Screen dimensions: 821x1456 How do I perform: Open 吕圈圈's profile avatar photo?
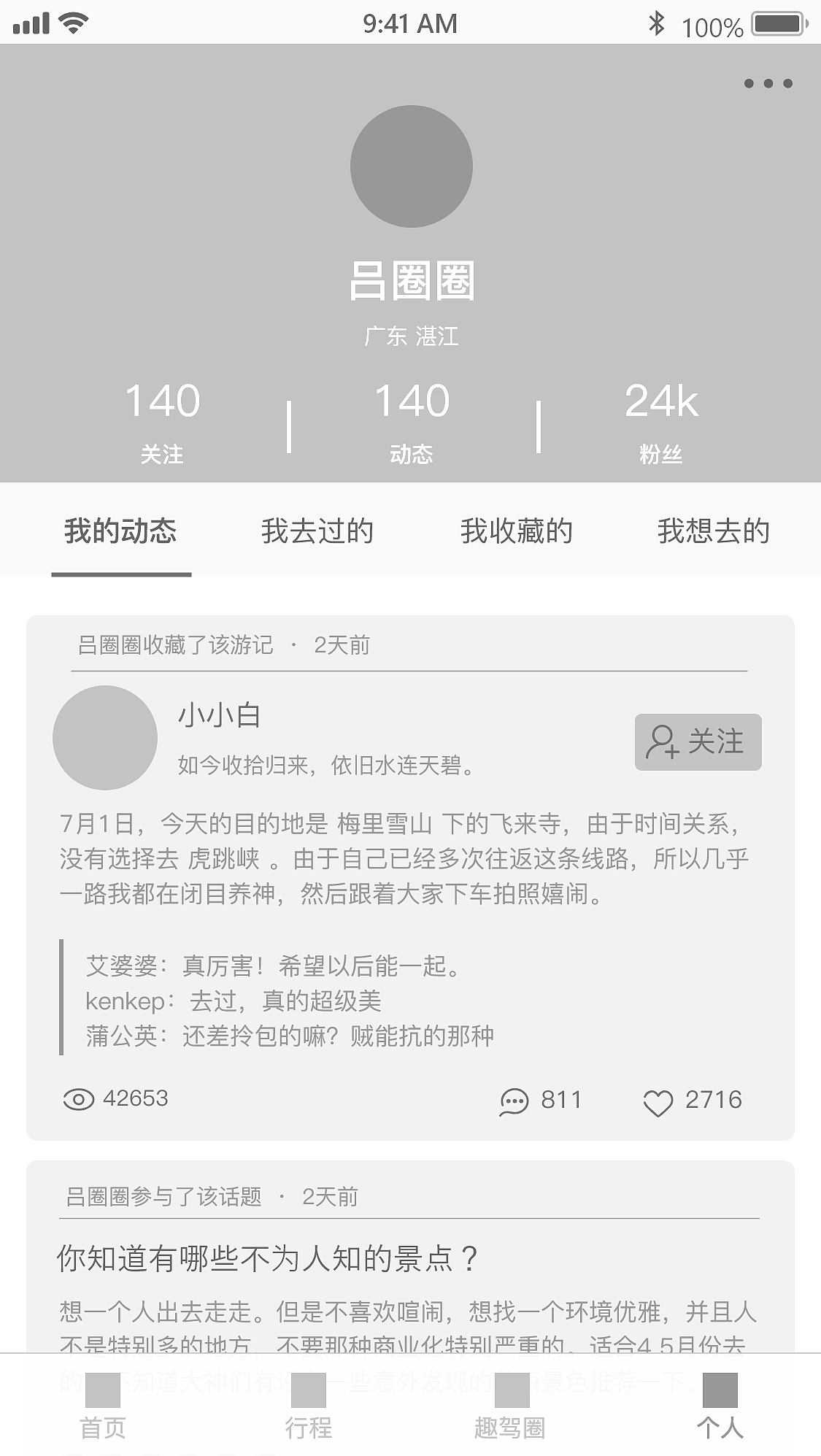point(410,166)
